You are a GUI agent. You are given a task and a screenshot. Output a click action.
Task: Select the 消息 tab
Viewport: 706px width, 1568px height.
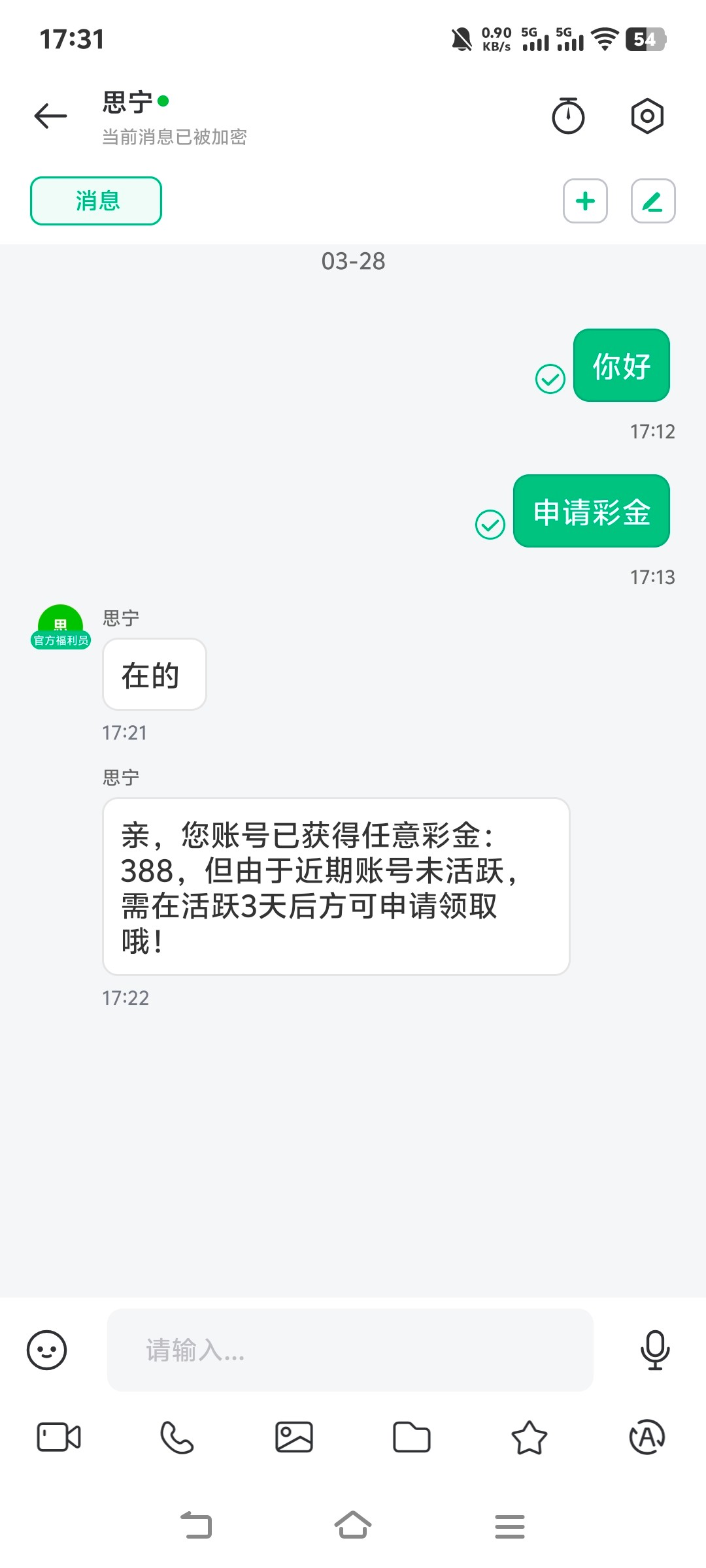pos(96,201)
